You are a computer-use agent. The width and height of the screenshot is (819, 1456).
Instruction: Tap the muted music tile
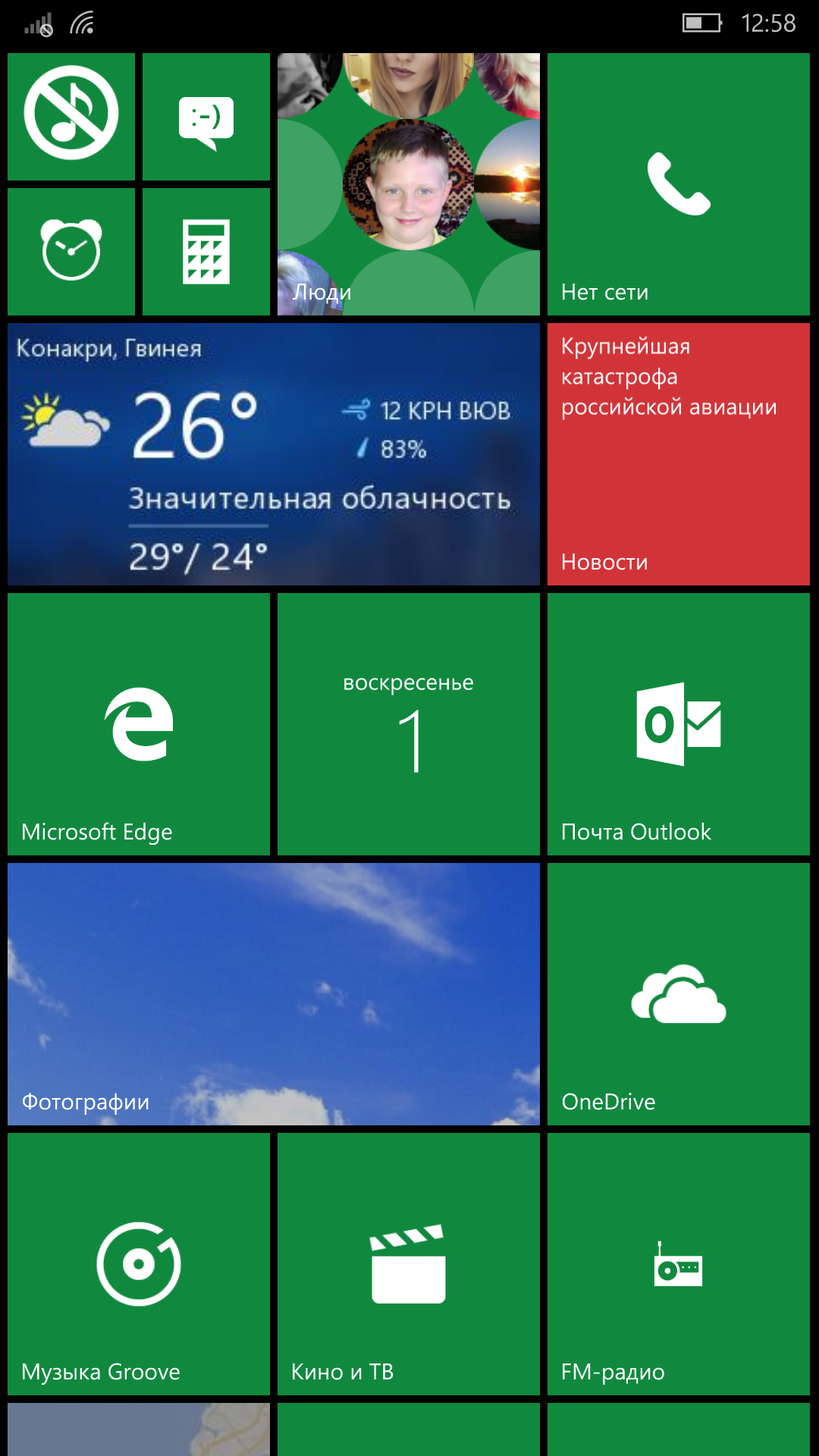click(x=71, y=117)
